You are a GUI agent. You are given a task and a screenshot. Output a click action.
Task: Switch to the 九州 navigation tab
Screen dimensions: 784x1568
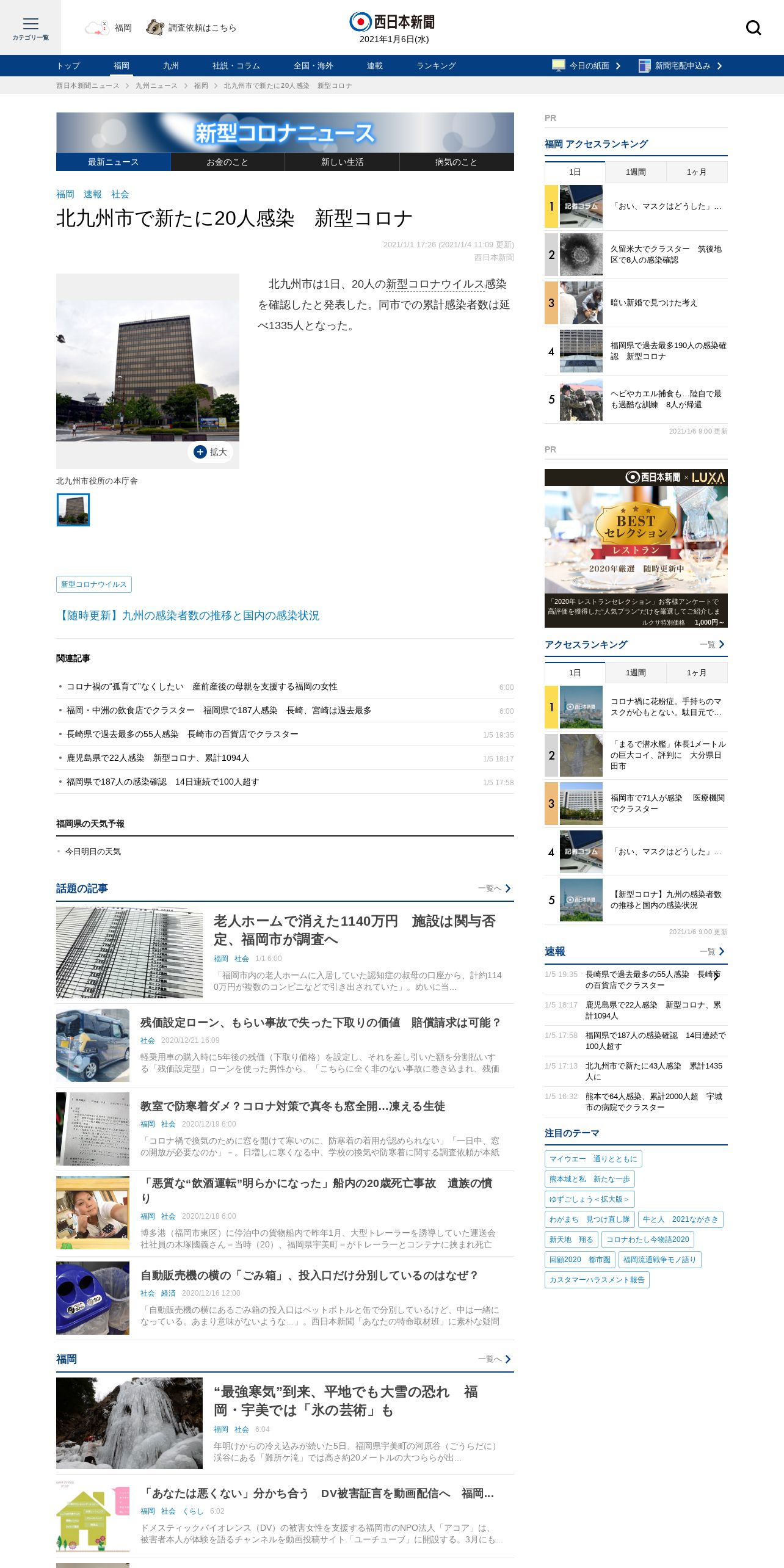(171, 65)
